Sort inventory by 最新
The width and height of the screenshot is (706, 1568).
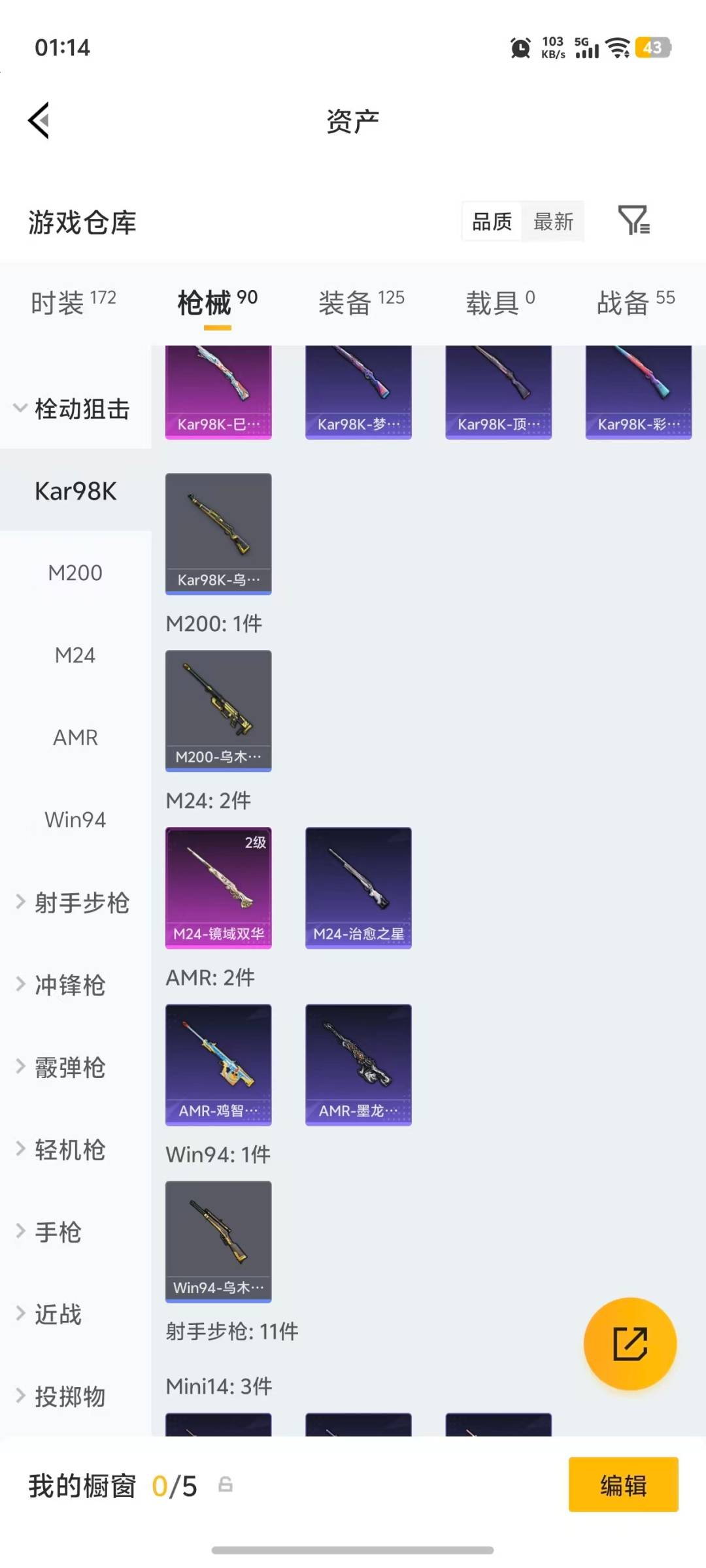pyautogui.click(x=553, y=222)
